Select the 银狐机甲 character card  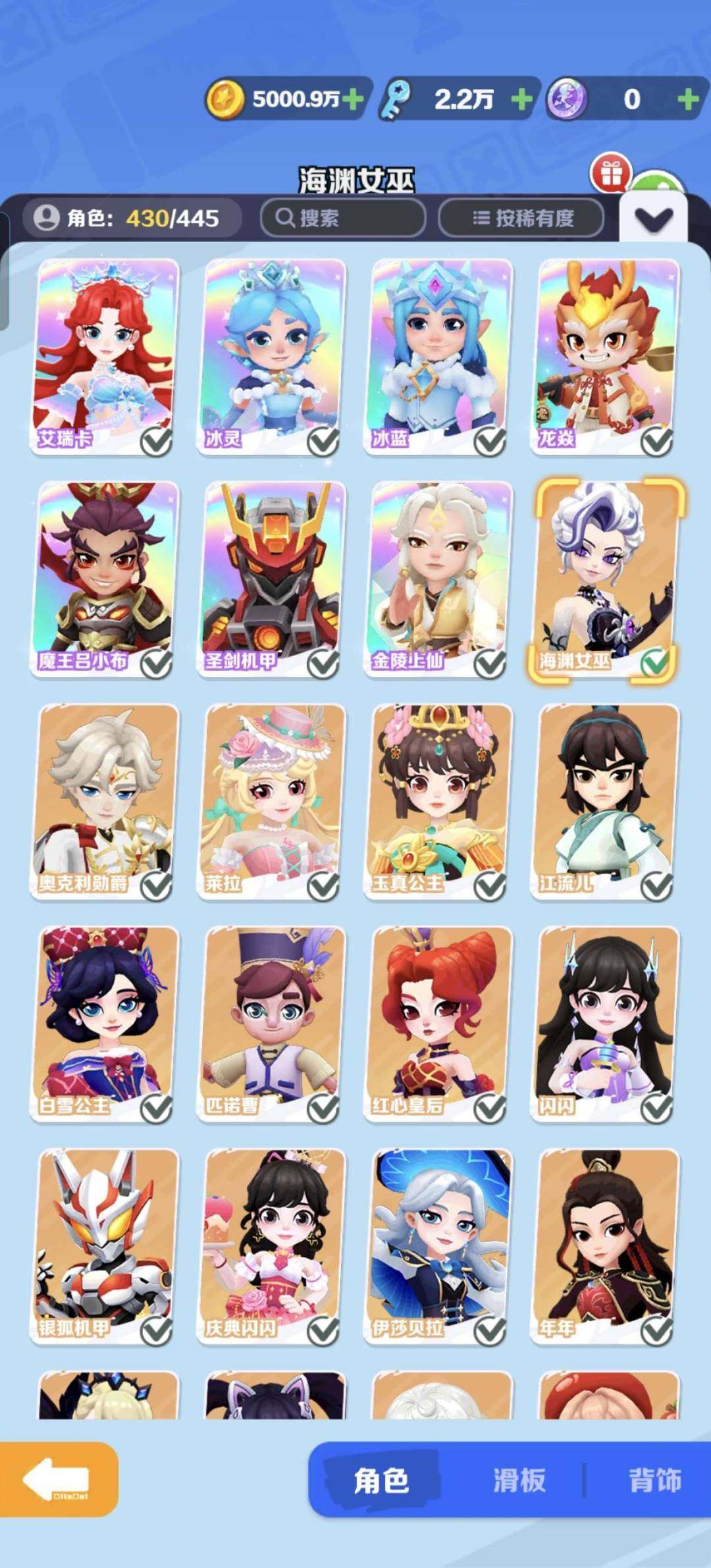click(105, 1247)
